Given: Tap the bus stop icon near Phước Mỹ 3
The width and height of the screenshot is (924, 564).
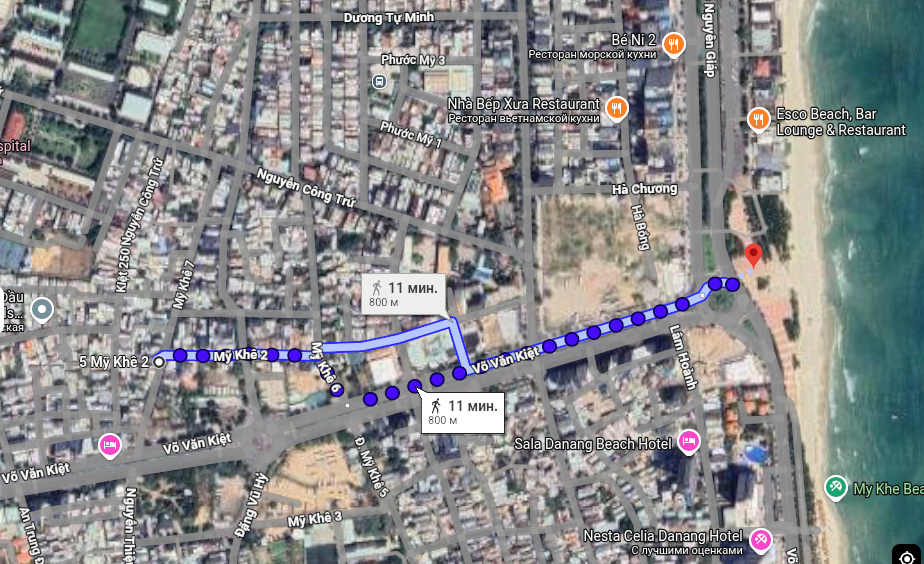Looking at the screenshot, I should [379, 81].
